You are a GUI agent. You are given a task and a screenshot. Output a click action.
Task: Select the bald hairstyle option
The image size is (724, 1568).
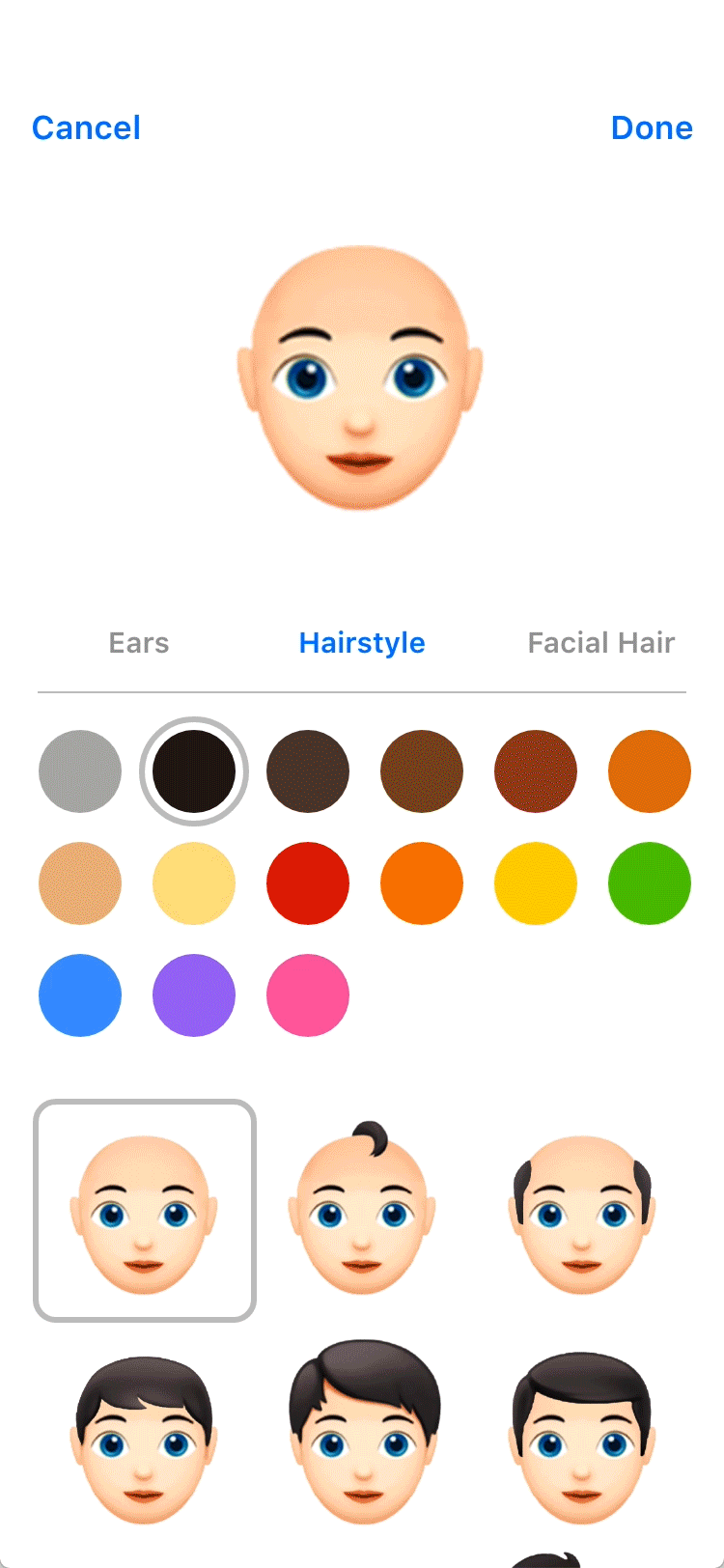[x=145, y=1211]
